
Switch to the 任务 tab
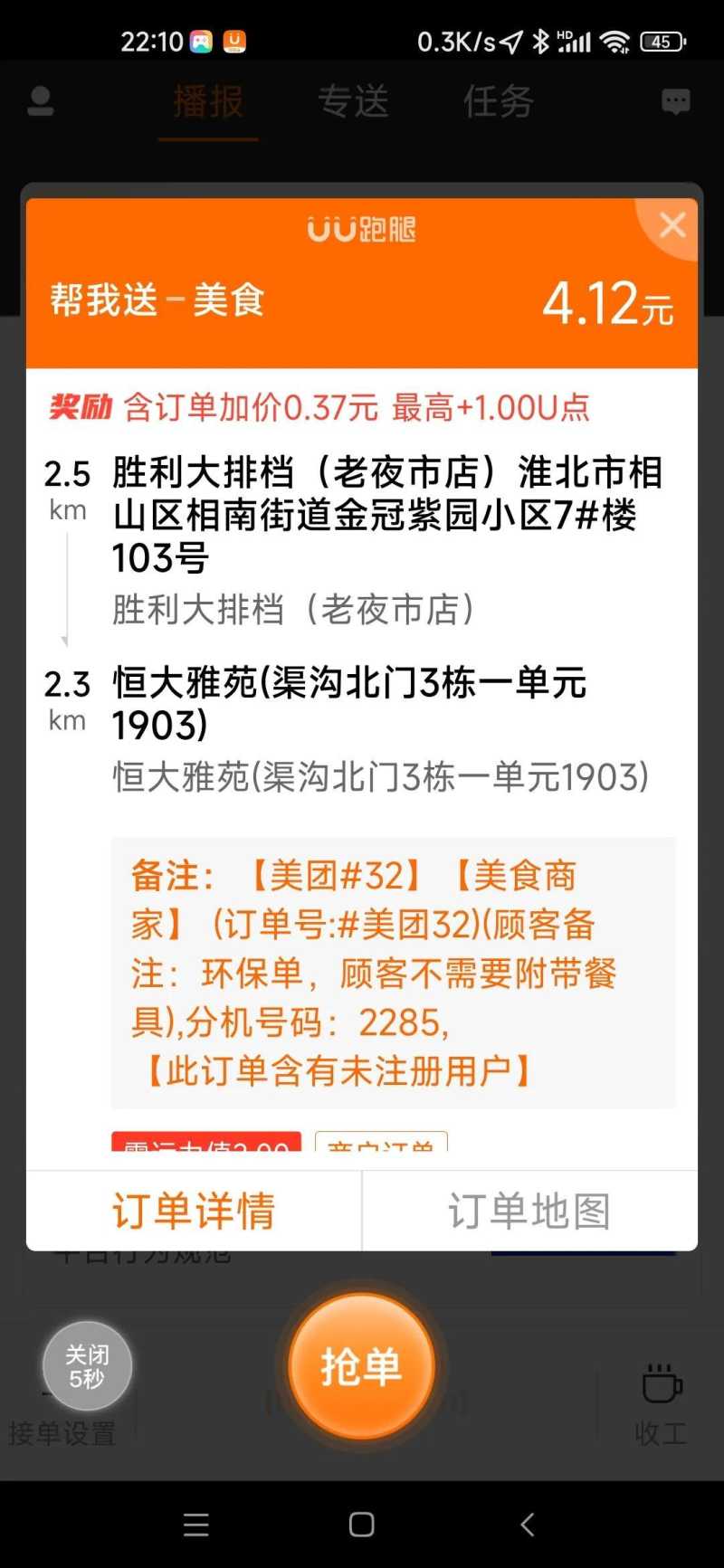(498, 101)
